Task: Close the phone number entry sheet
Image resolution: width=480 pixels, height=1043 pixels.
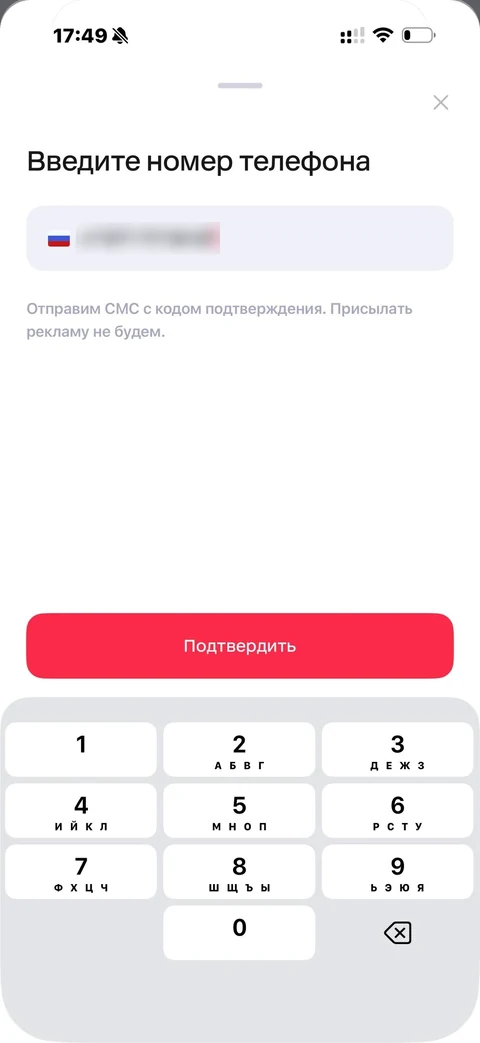Action: tap(440, 102)
